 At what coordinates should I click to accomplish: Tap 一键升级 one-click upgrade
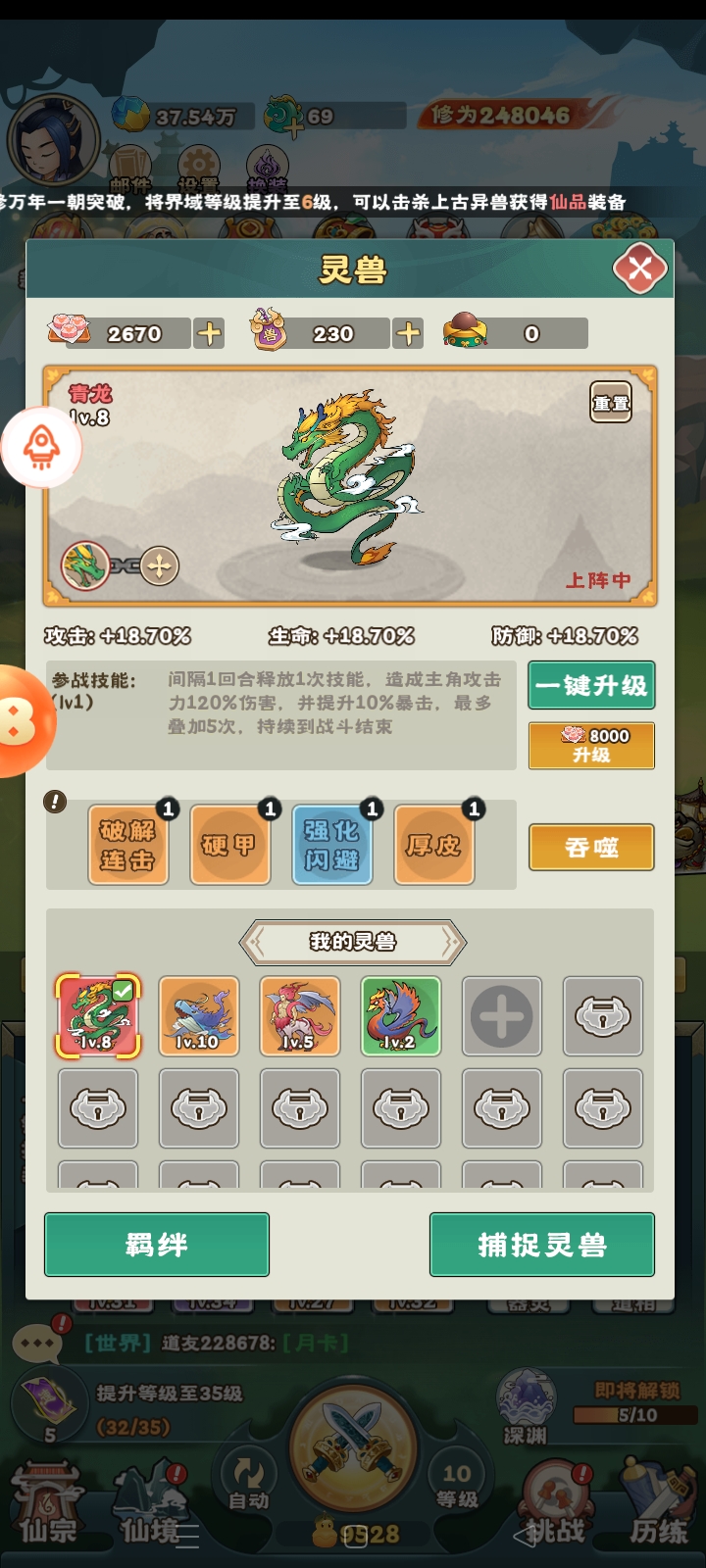coord(591,685)
